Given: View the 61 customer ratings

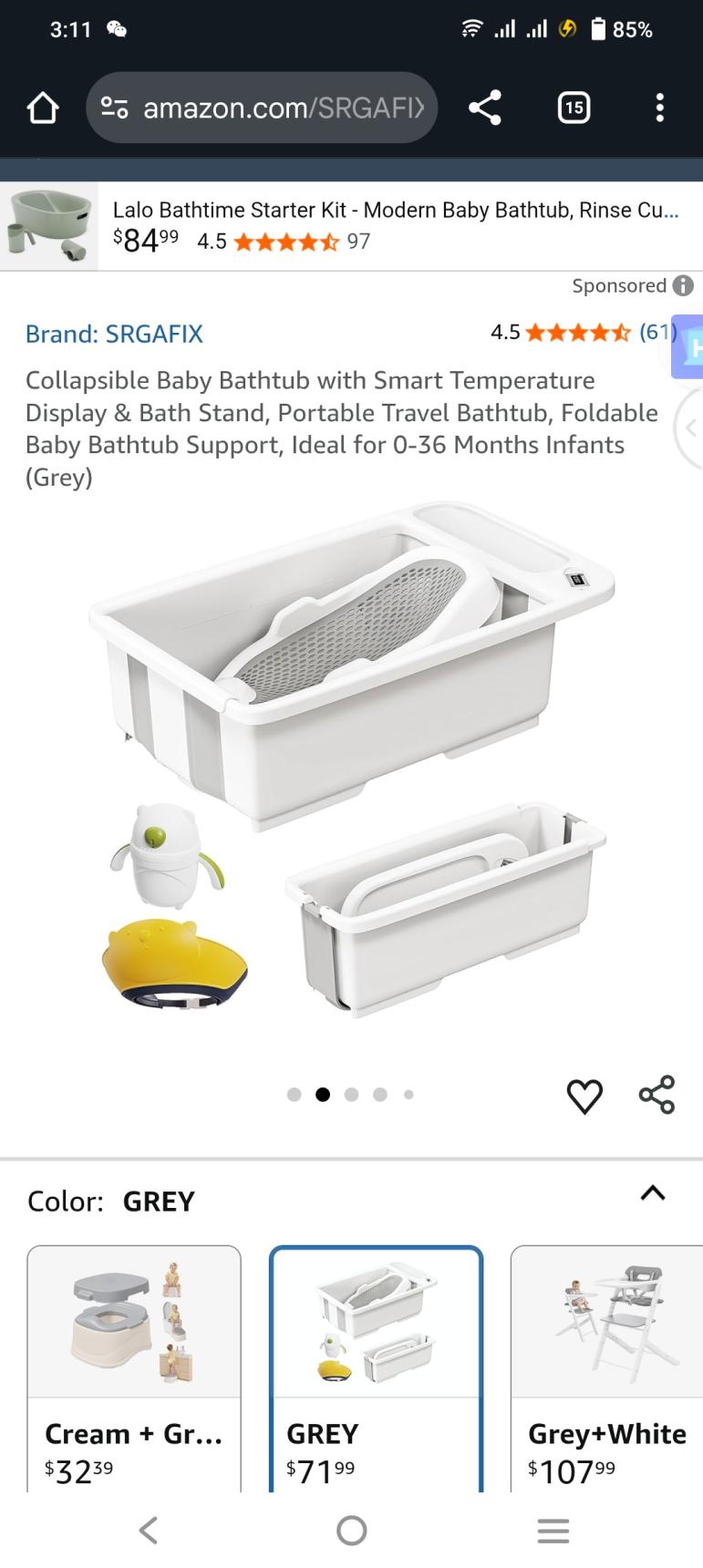Looking at the screenshot, I should [x=656, y=332].
